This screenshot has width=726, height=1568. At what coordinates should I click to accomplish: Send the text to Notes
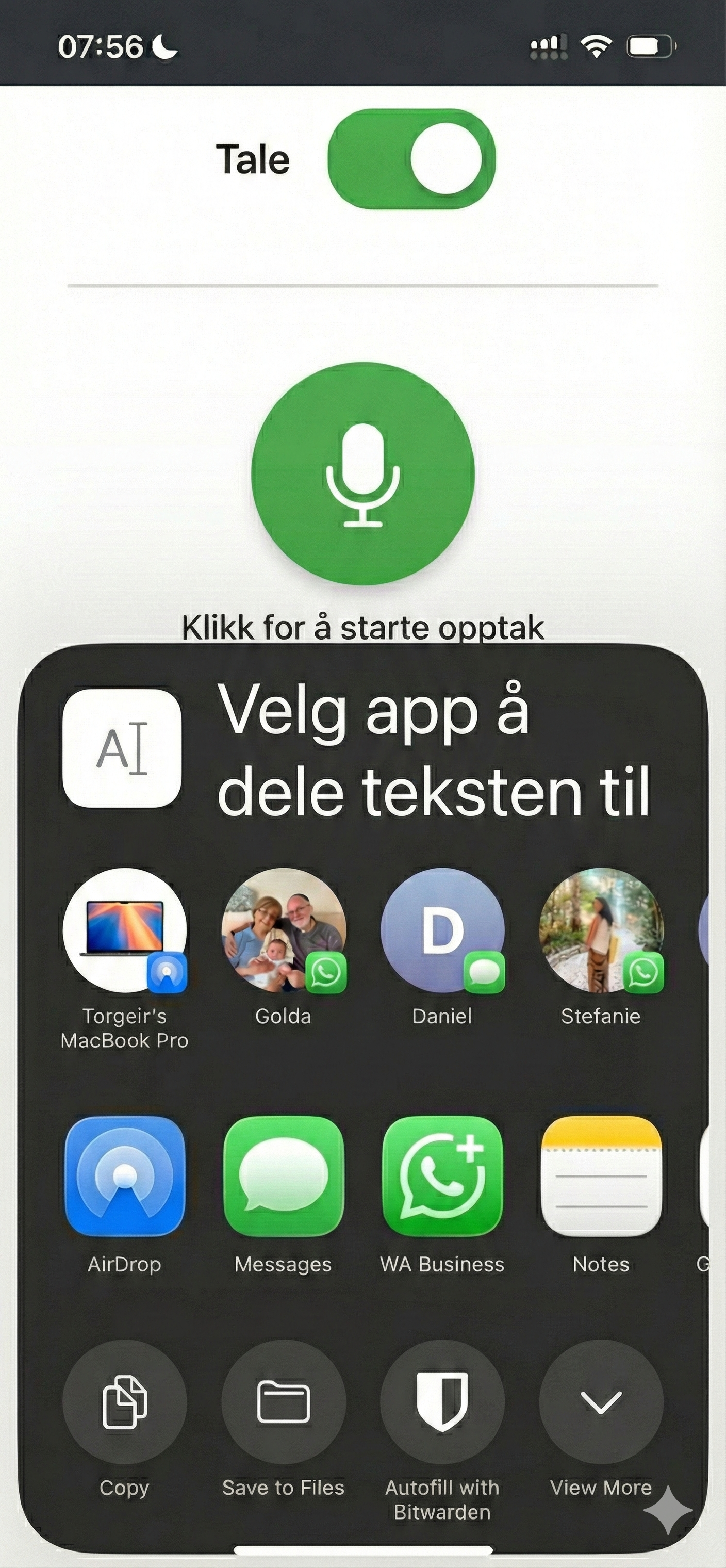(601, 1176)
